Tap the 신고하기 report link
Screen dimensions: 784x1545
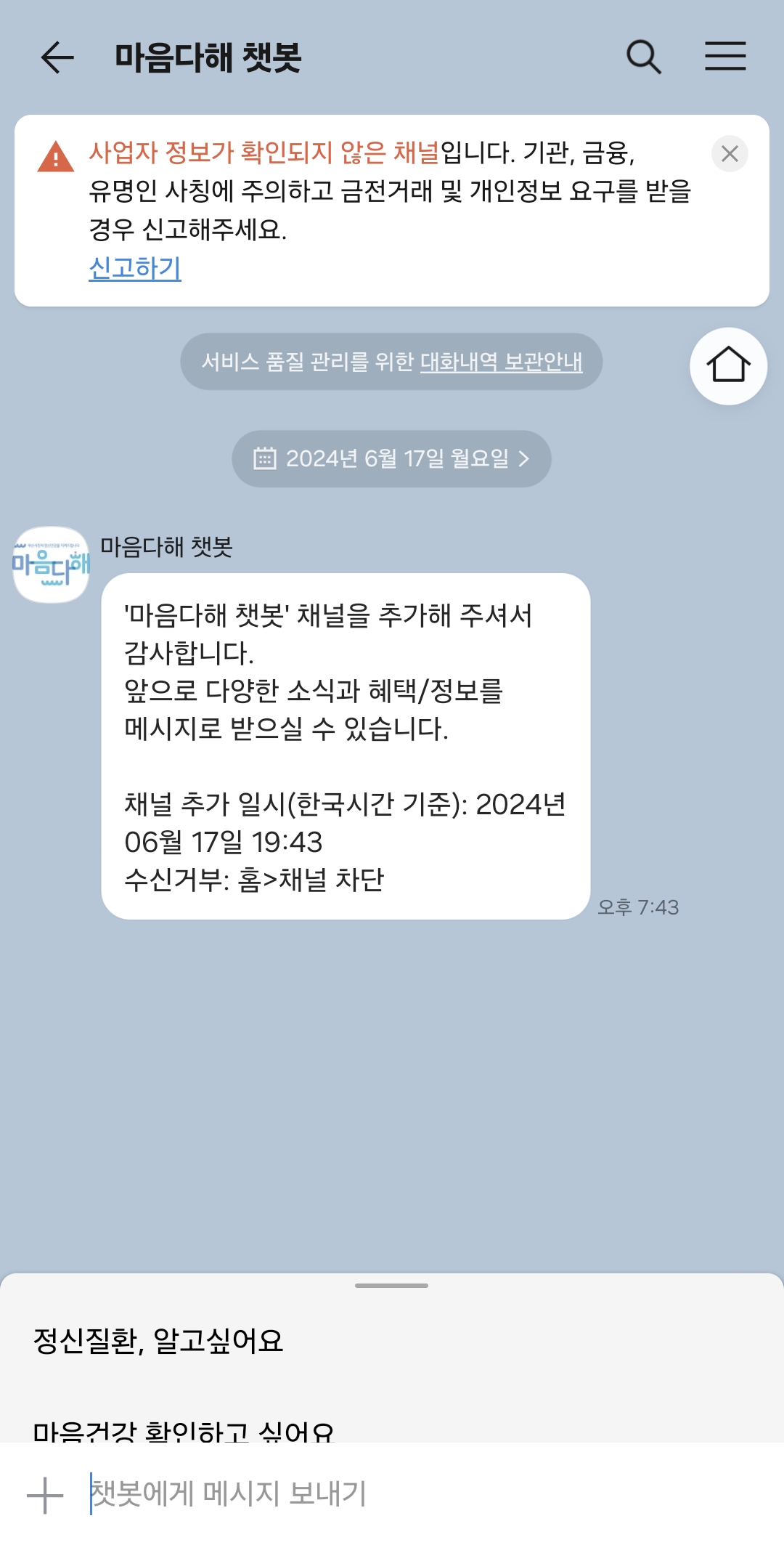135,268
